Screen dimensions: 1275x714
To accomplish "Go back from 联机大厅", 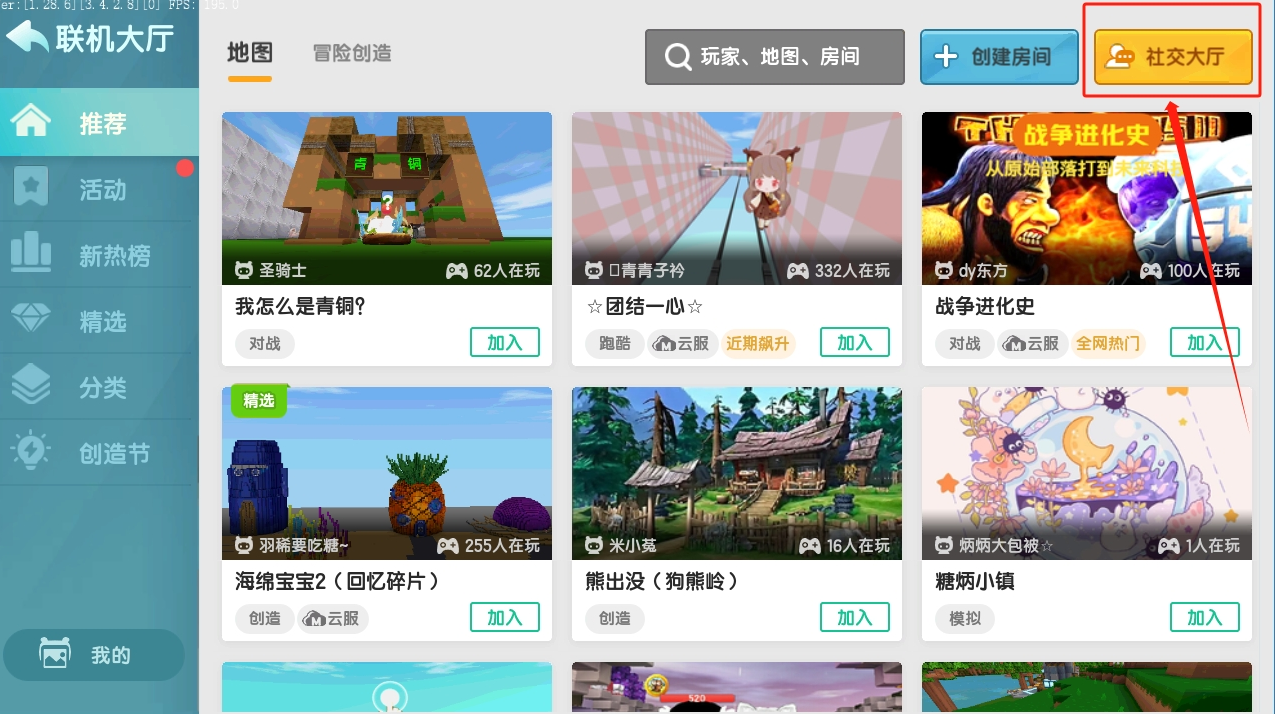I will click(x=27, y=37).
